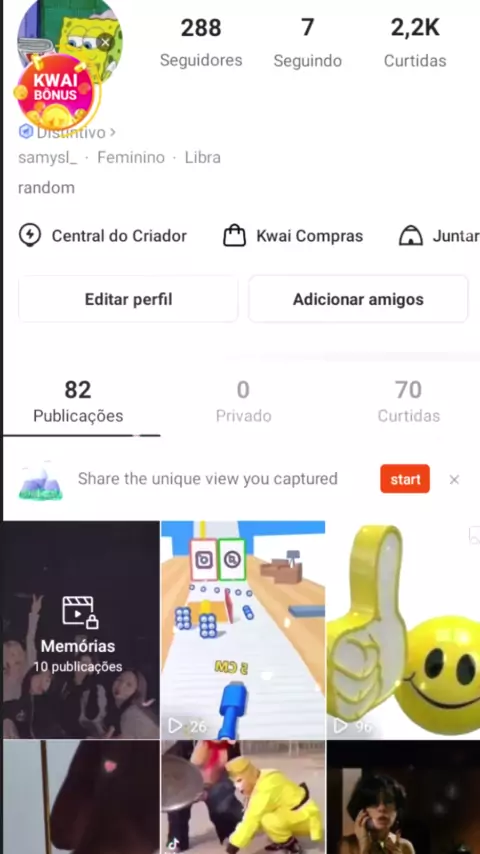Close the Kwai Bônus floating badge
The height and width of the screenshot is (854, 480).
(105, 42)
